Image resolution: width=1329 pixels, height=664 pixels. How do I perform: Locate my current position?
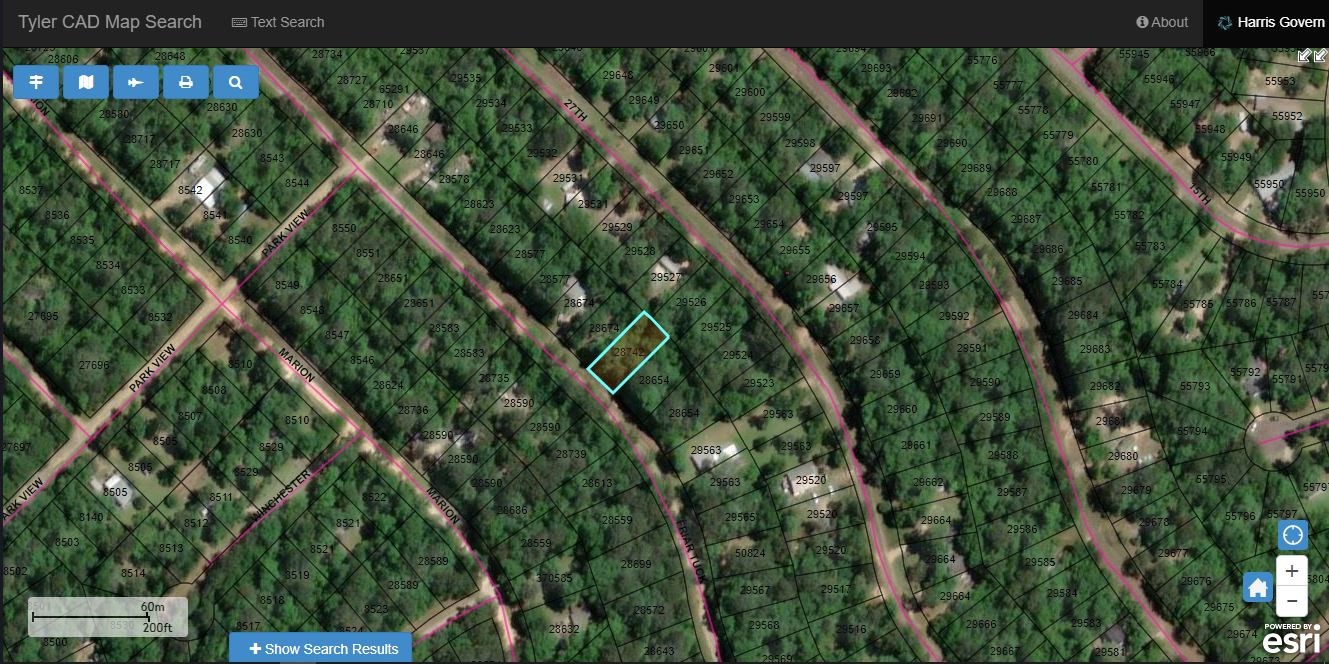point(1292,535)
